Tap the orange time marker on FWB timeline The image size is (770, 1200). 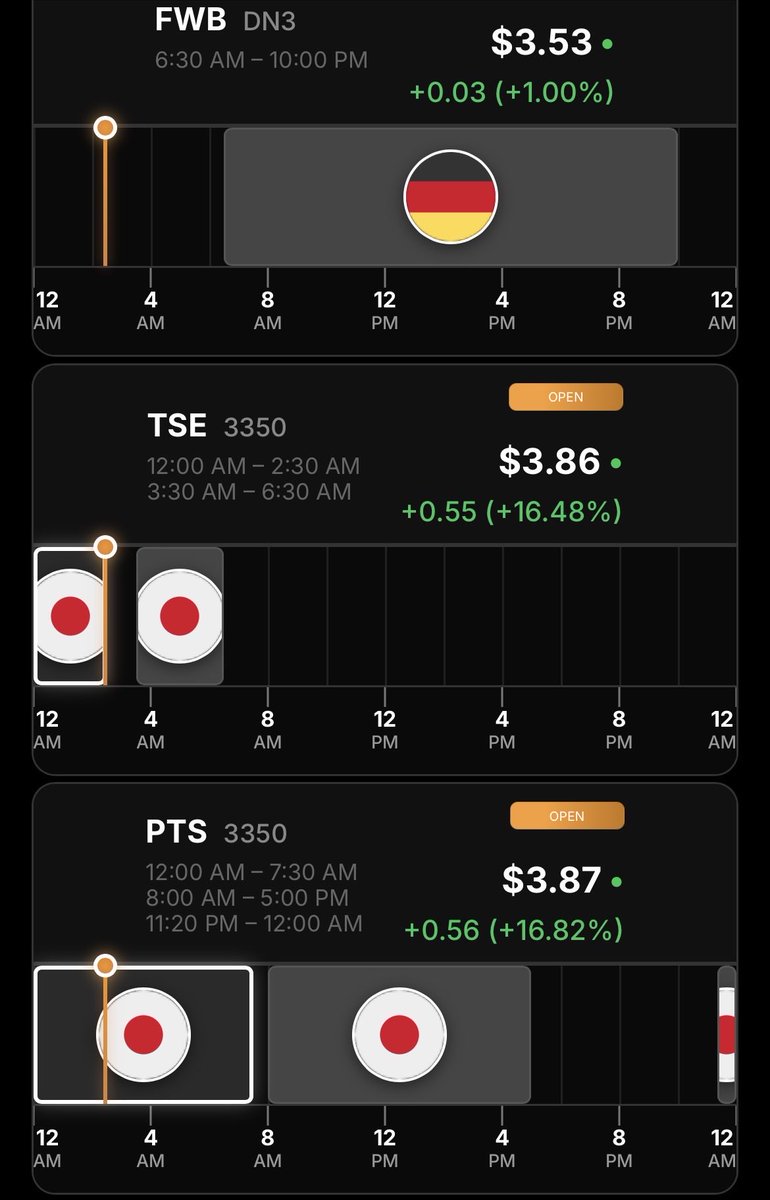105,128
